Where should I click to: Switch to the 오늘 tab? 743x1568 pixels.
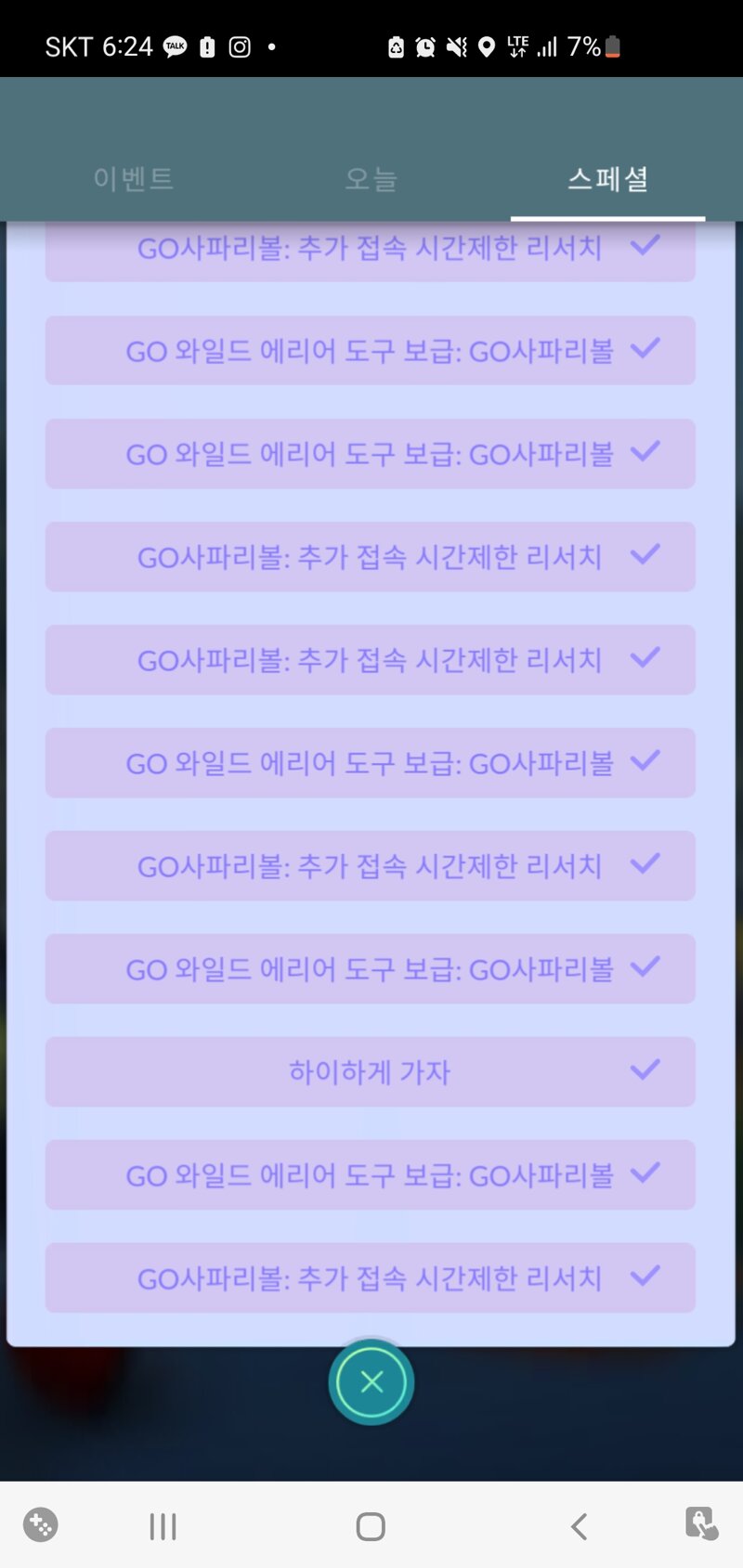coord(371,178)
